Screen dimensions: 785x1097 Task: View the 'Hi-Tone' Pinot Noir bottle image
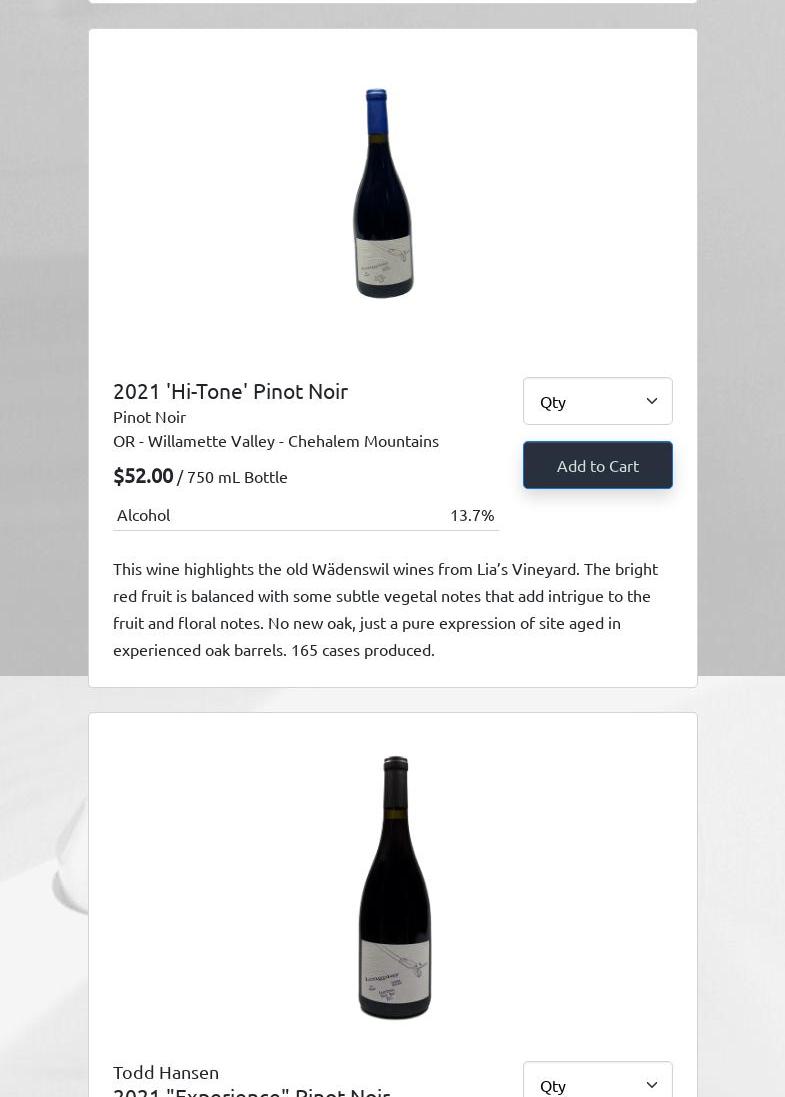(383, 193)
